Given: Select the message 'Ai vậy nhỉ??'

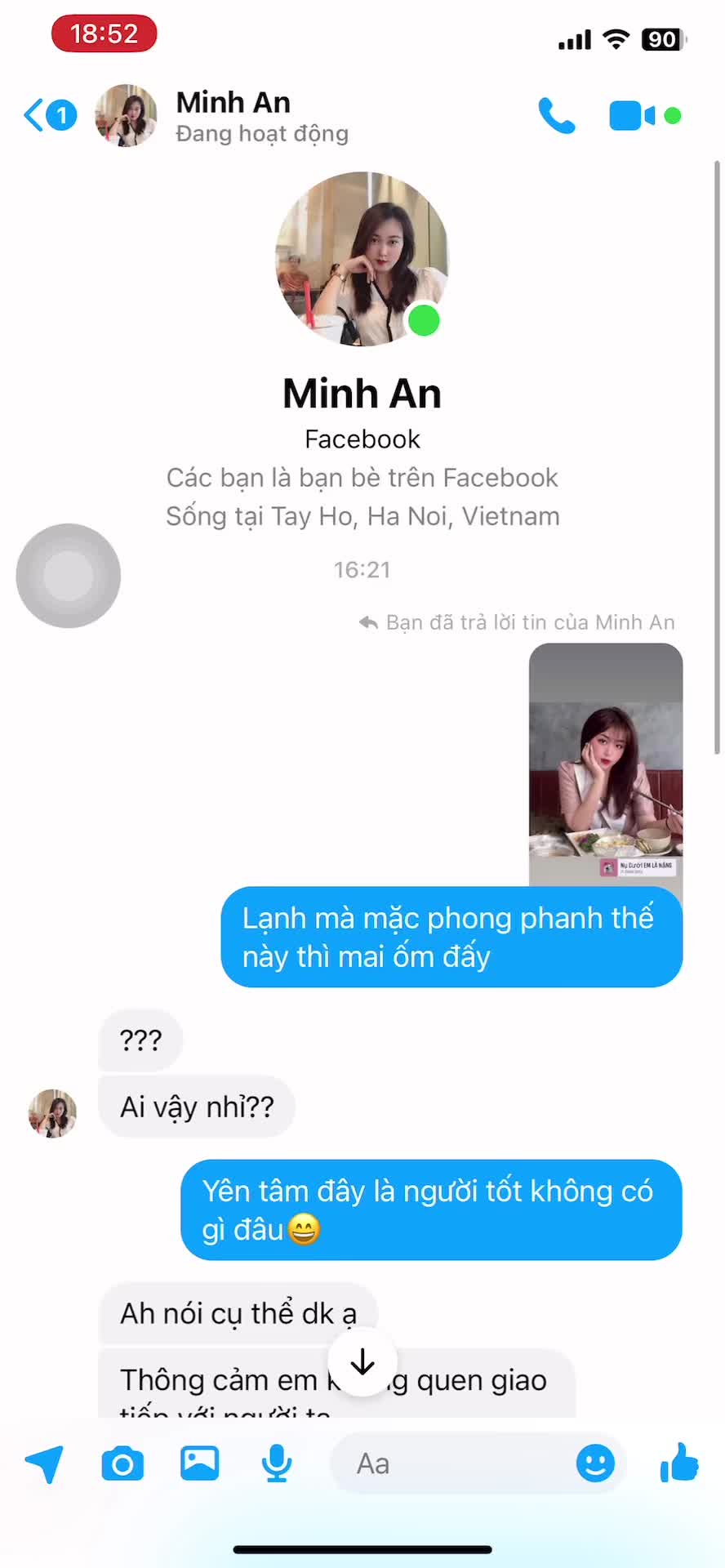Looking at the screenshot, I should pyautogui.click(x=196, y=1107).
